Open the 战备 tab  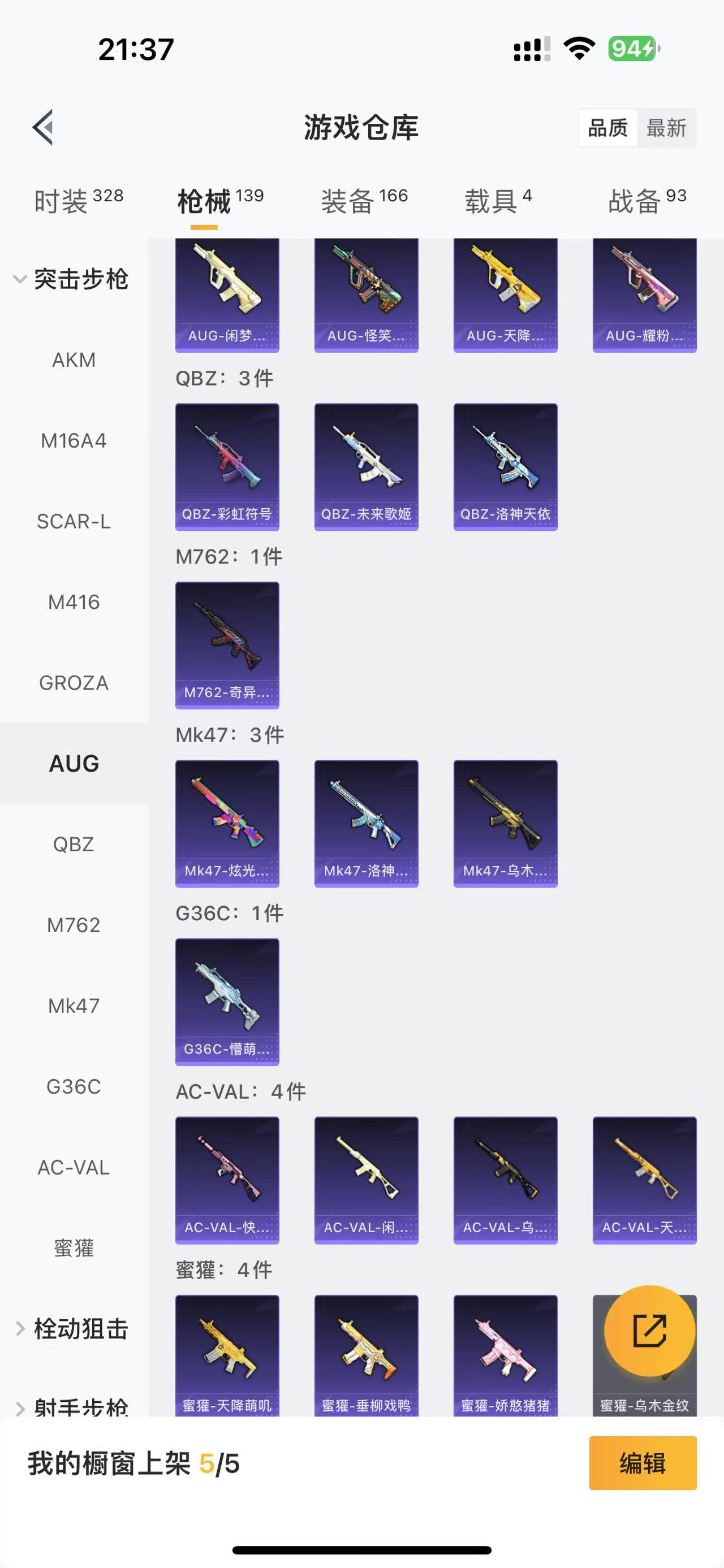[x=647, y=201]
